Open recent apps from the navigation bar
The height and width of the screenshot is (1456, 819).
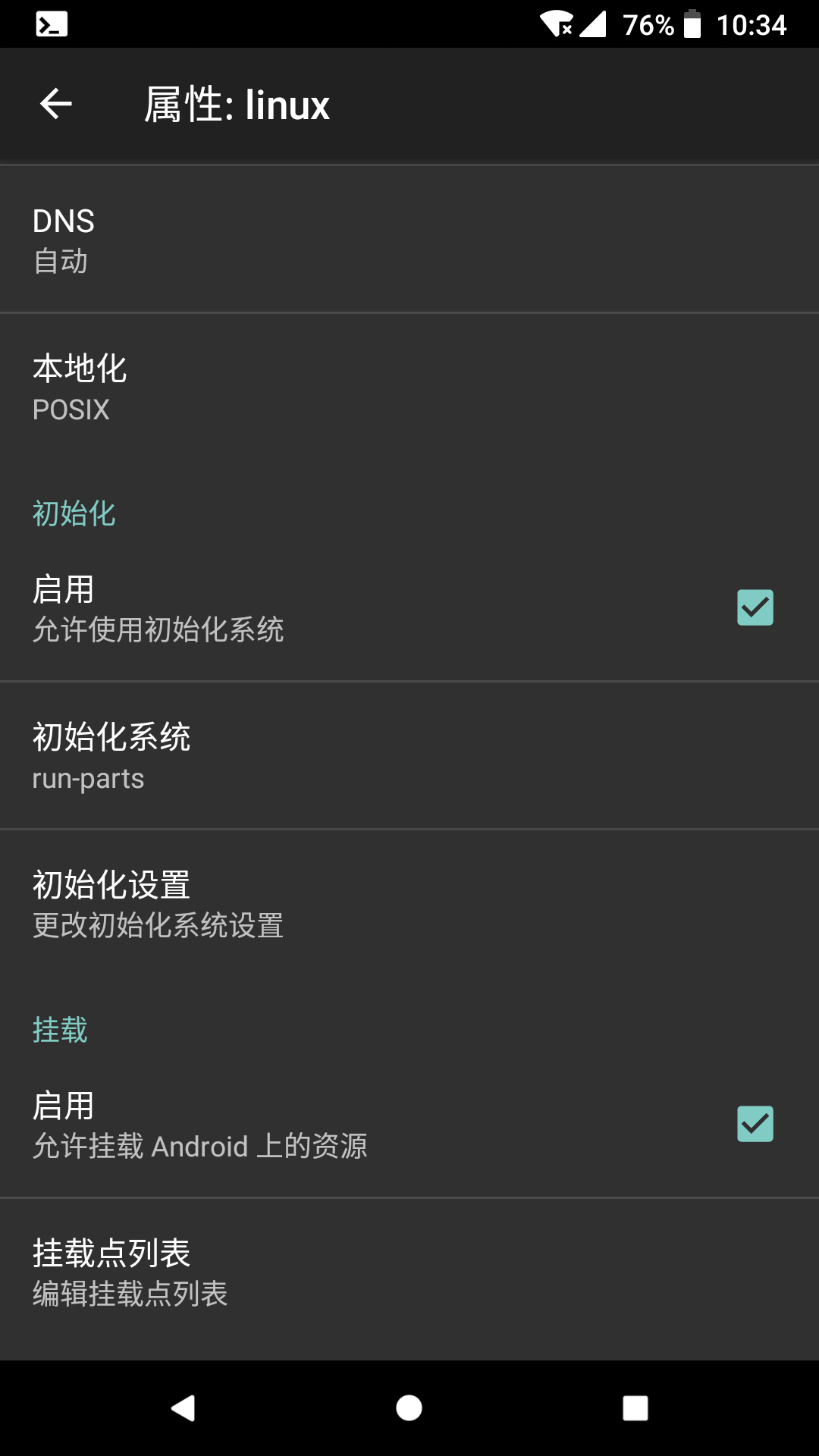[635, 1408]
